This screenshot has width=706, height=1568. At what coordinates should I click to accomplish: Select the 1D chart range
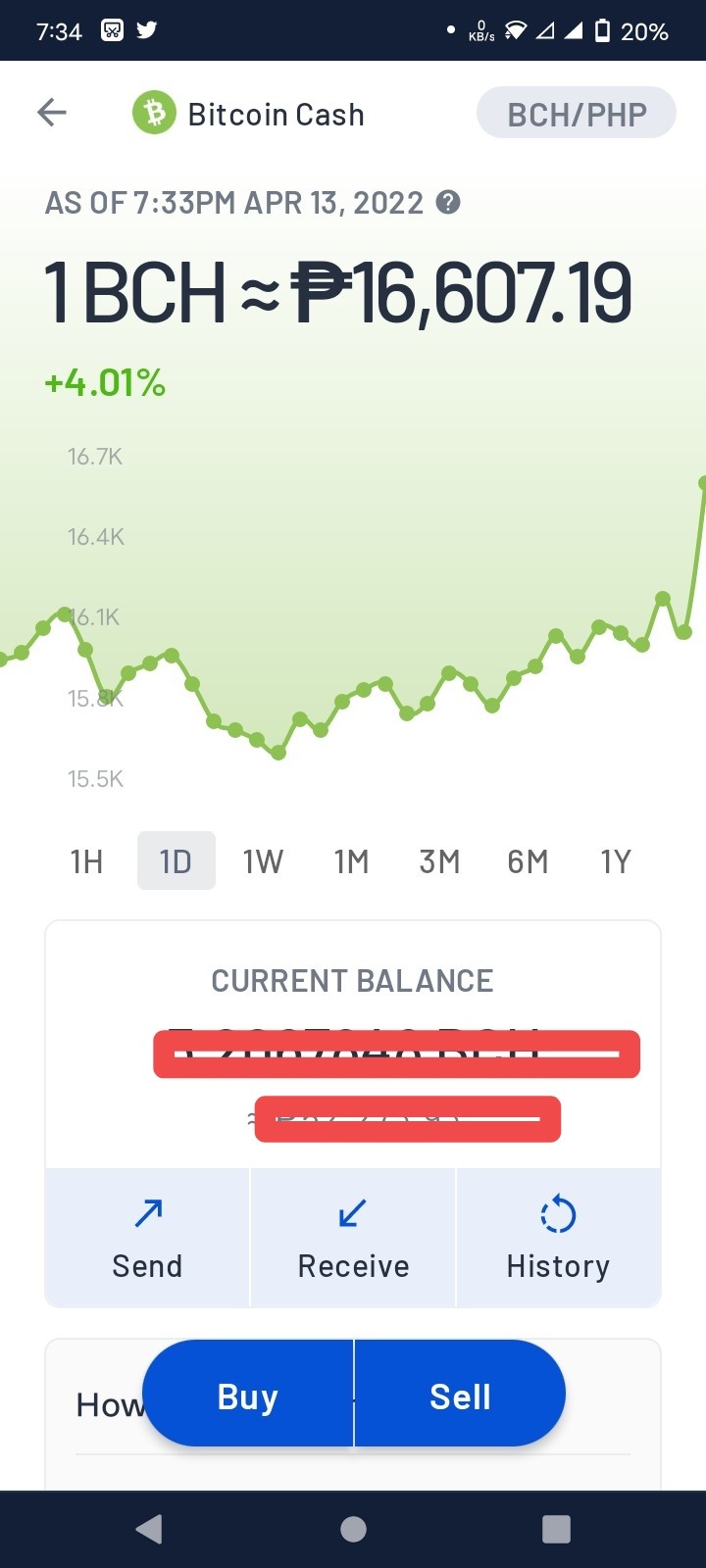pos(176,861)
